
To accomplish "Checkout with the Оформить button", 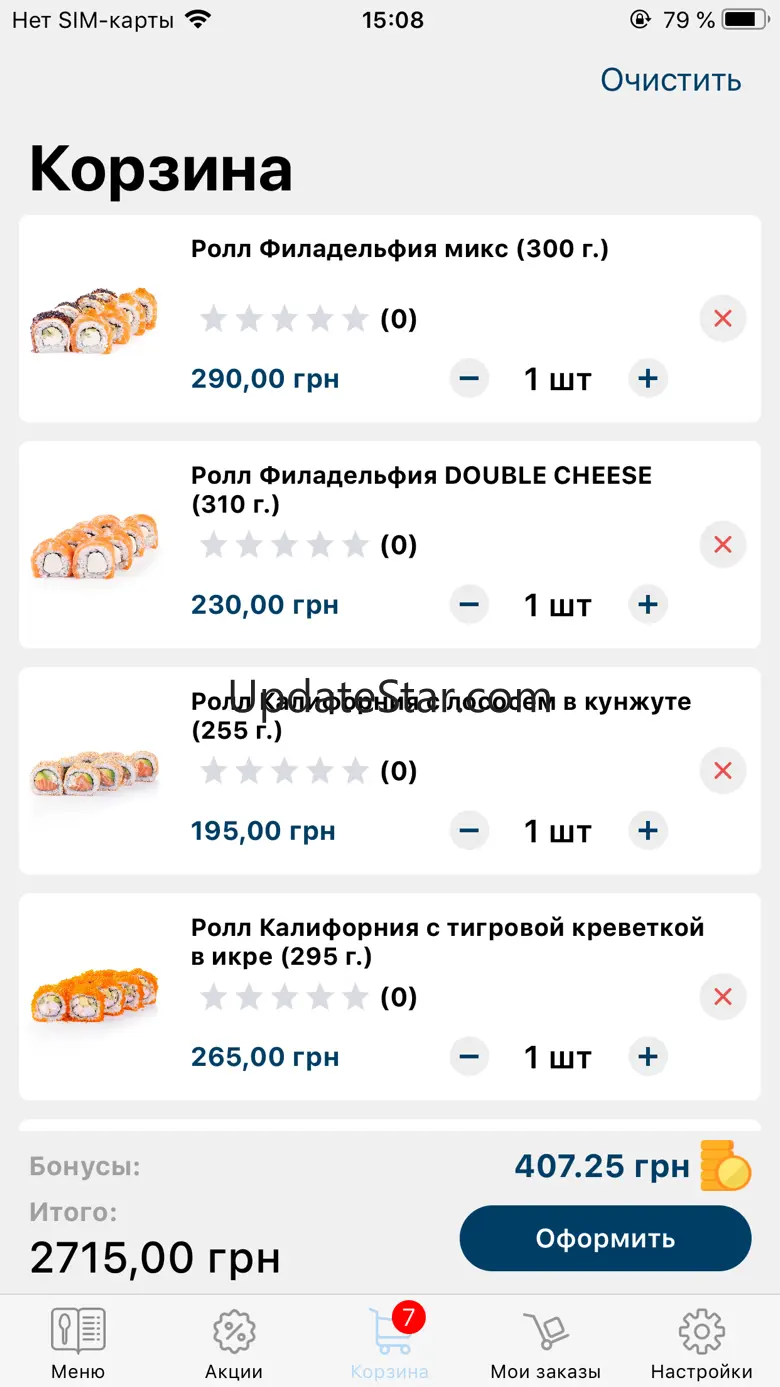I will 605,1239.
